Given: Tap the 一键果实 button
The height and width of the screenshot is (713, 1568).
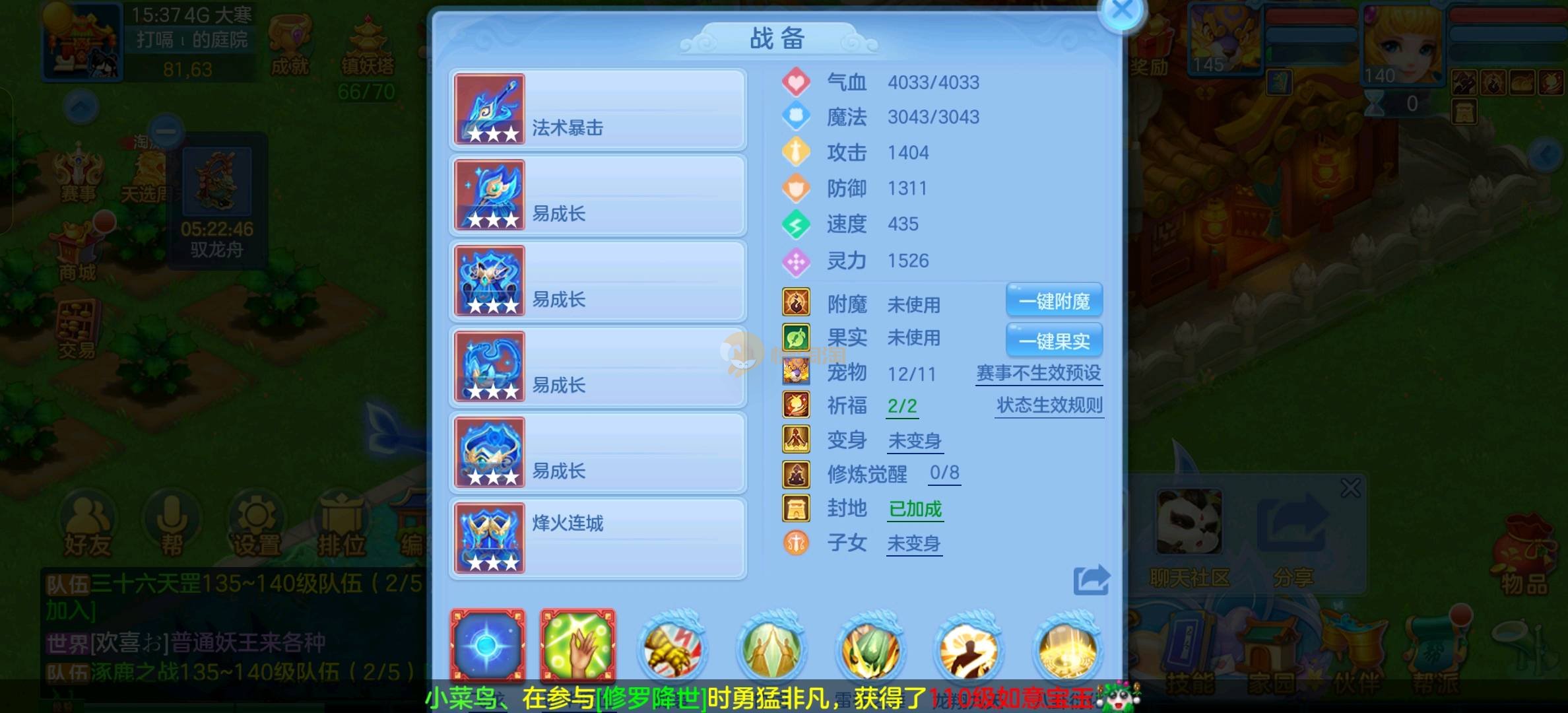Looking at the screenshot, I should tap(1054, 341).
